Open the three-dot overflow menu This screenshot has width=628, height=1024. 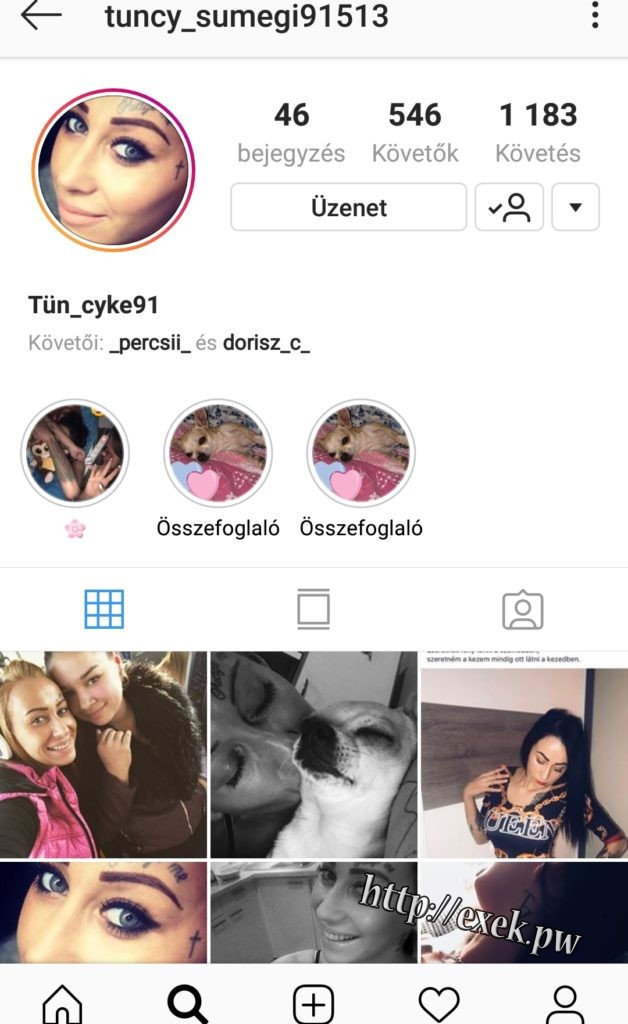tap(595, 16)
